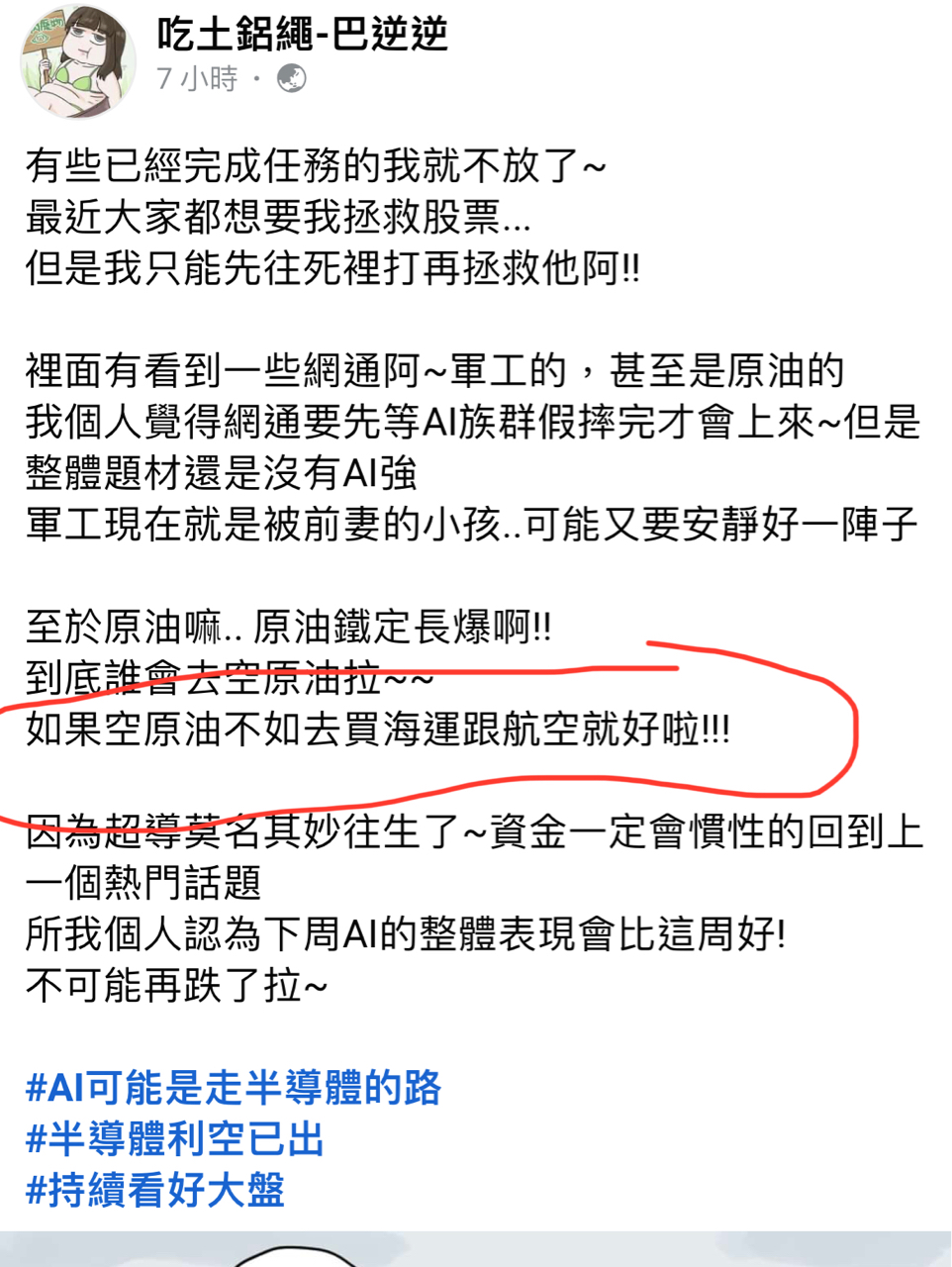952x1267 pixels.
Task: Open the 吃土鋁繩-巴逆逆 page name
Action: click(x=302, y=35)
